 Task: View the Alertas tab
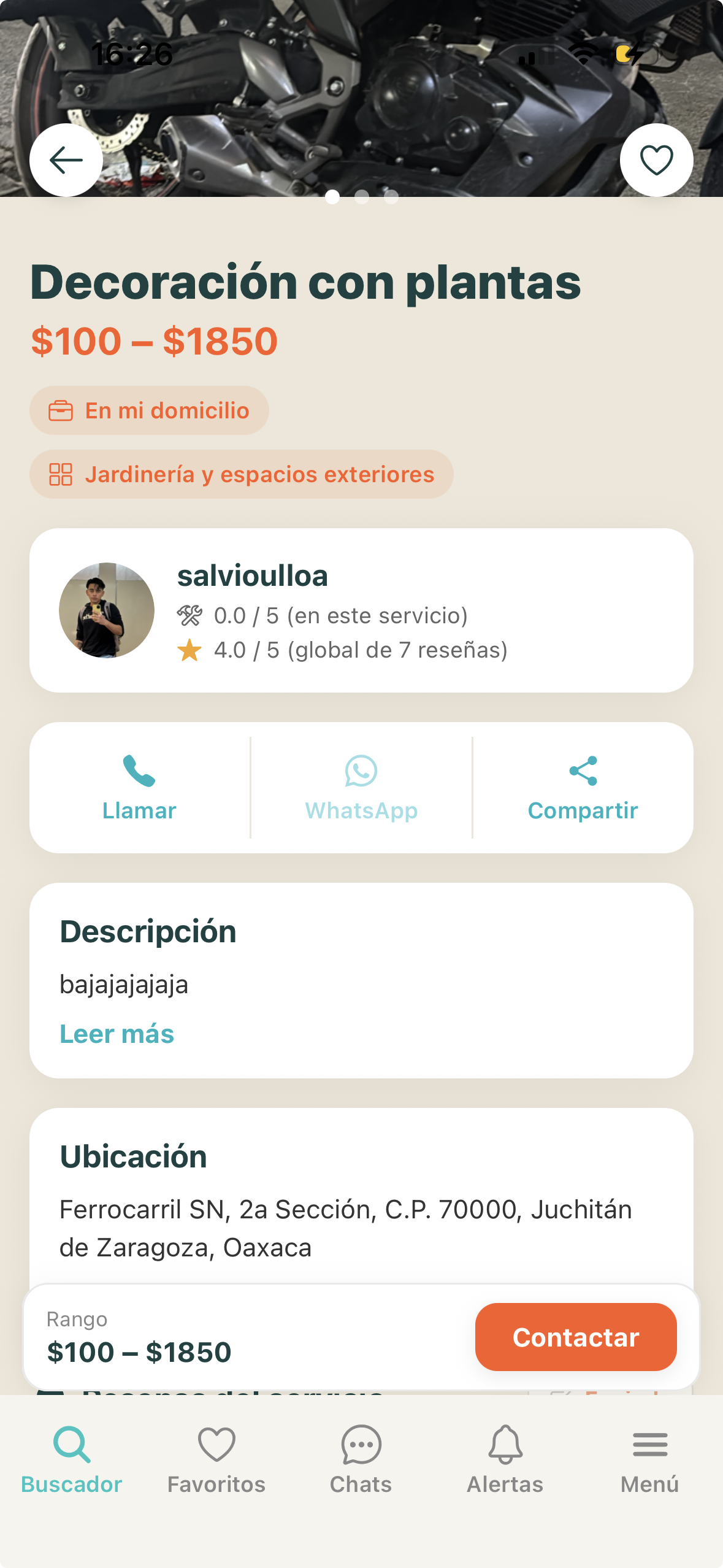coord(505,1459)
